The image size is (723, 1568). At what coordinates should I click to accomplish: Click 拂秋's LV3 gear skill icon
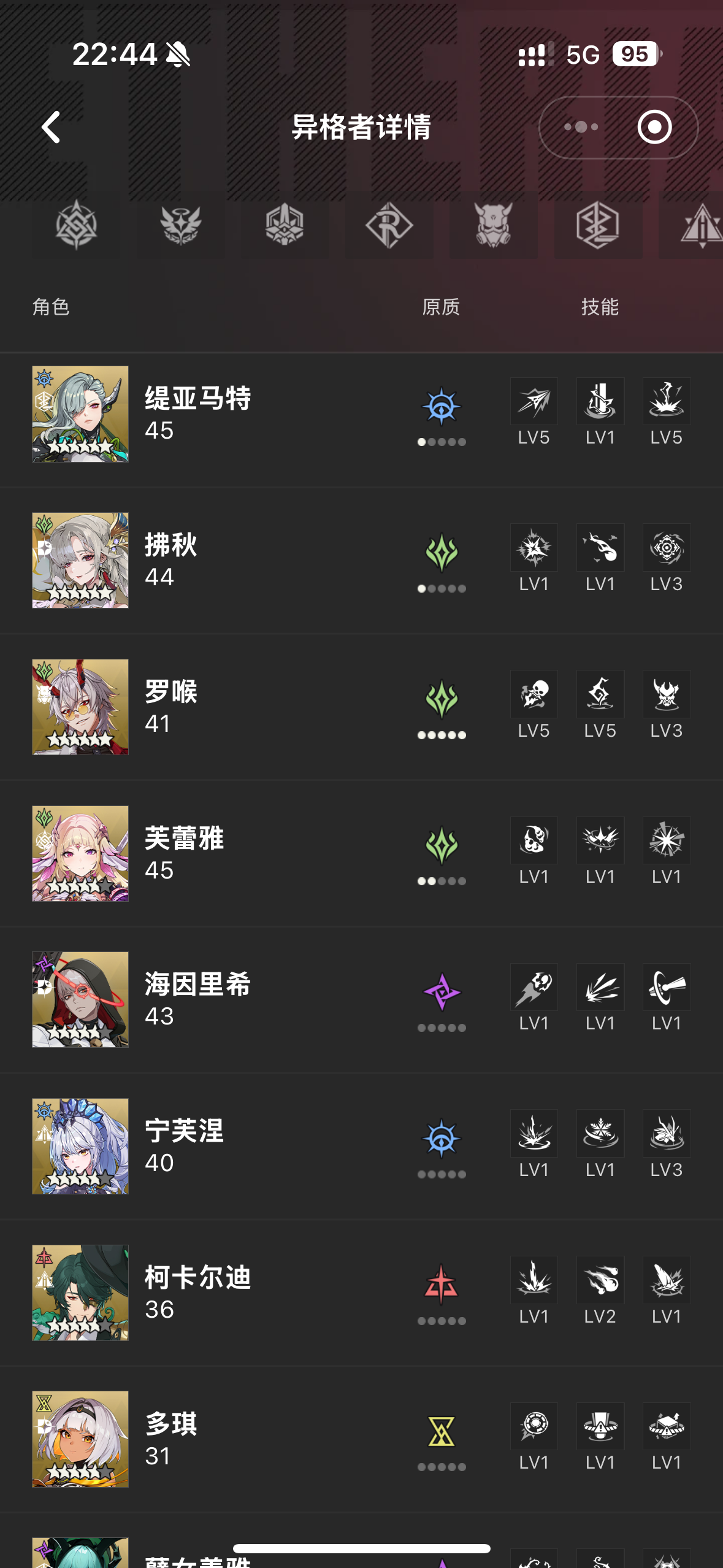(666, 548)
